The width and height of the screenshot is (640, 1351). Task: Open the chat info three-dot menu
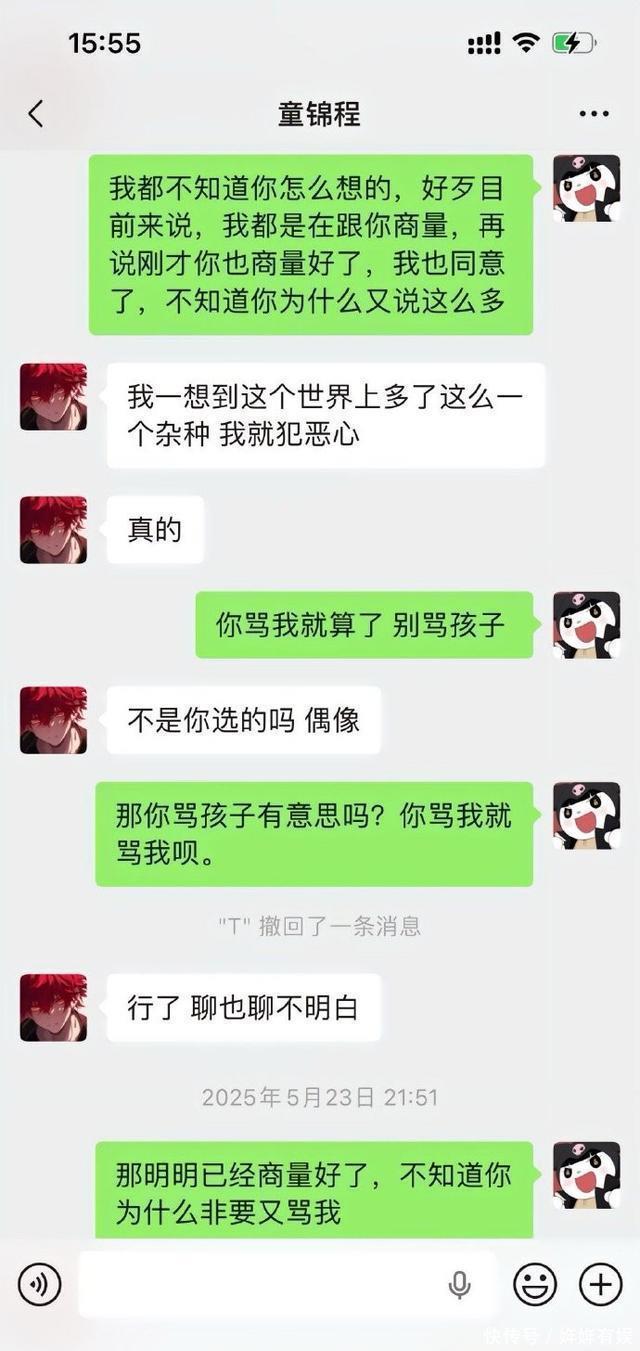click(x=594, y=114)
